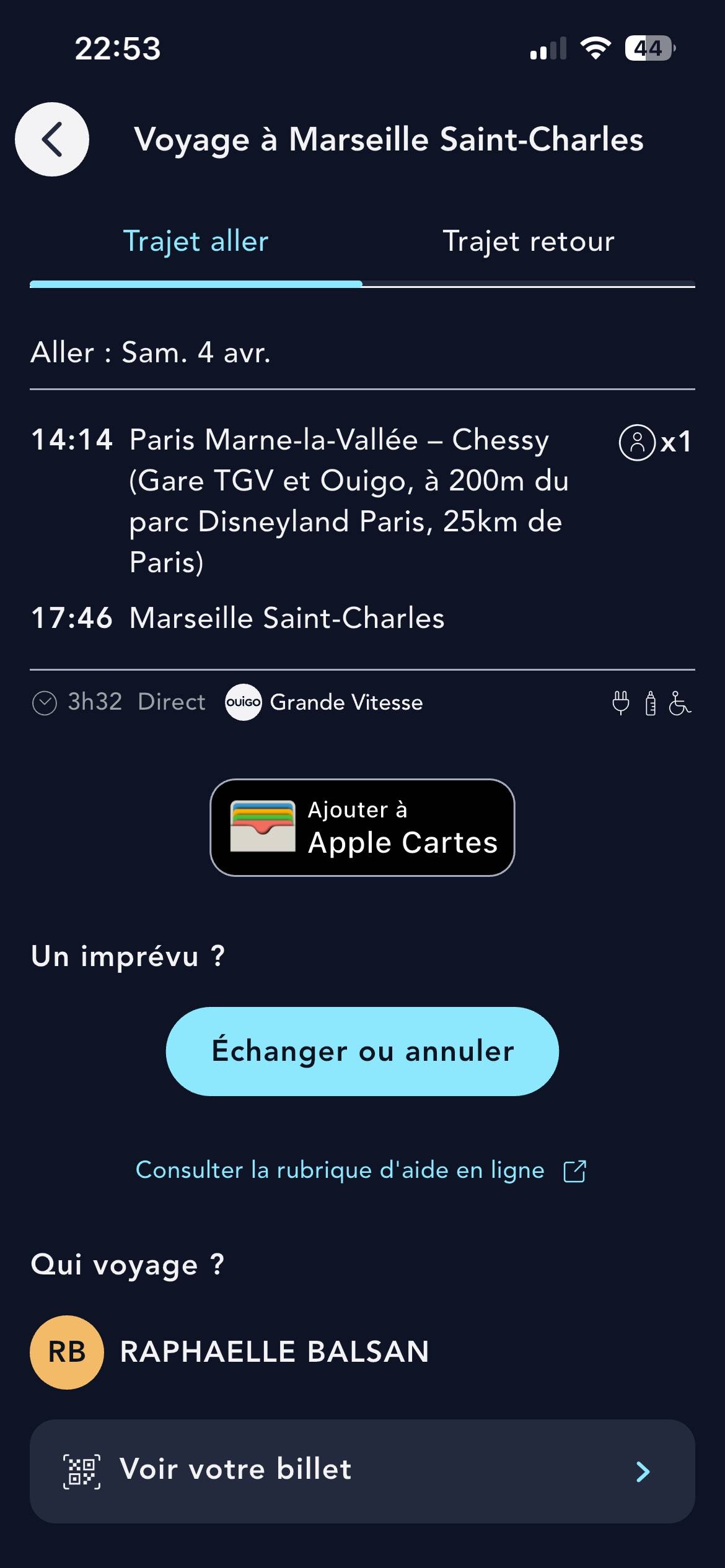Switch to the Trajet retour tab
Screen dimensions: 725x1568
pos(528,242)
